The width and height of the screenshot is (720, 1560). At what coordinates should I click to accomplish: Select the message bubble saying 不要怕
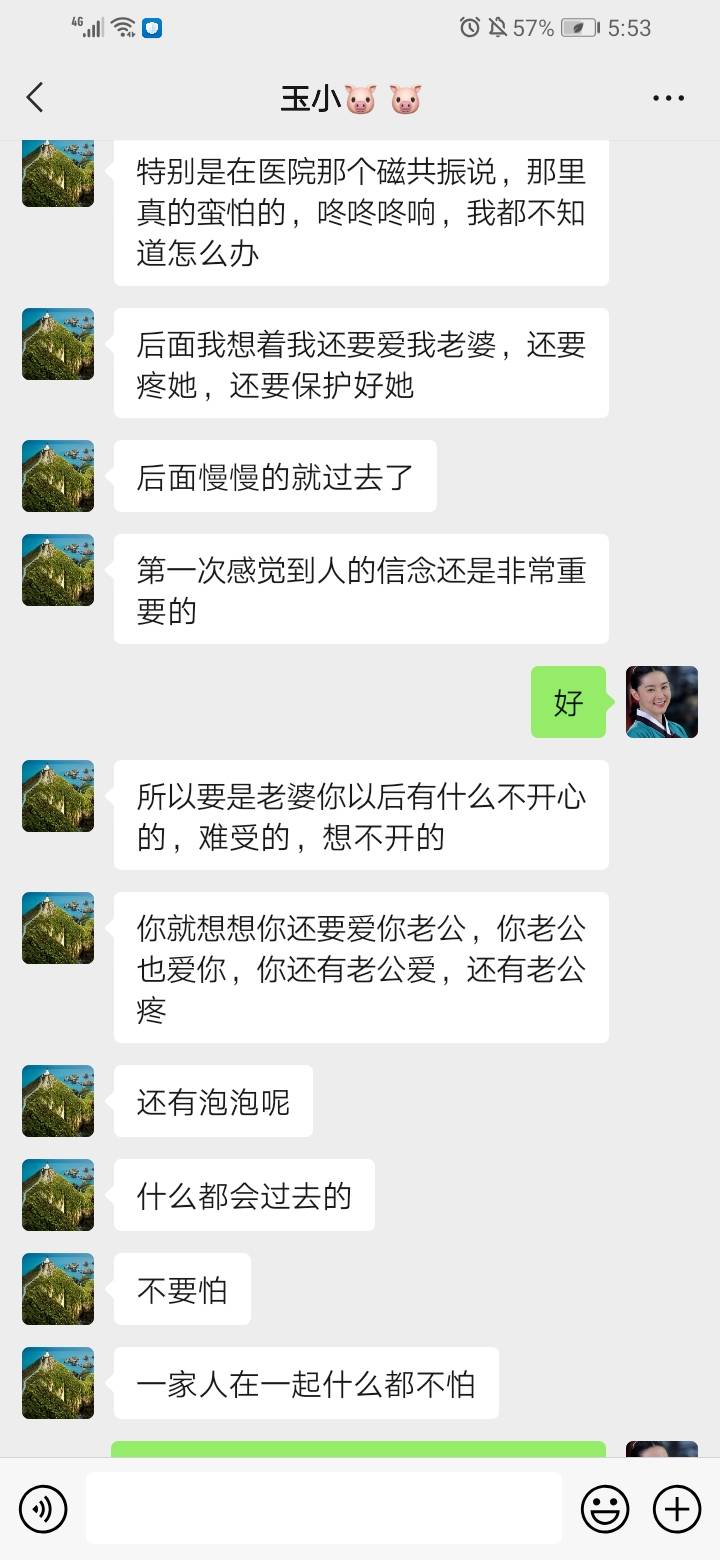[x=181, y=1288]
